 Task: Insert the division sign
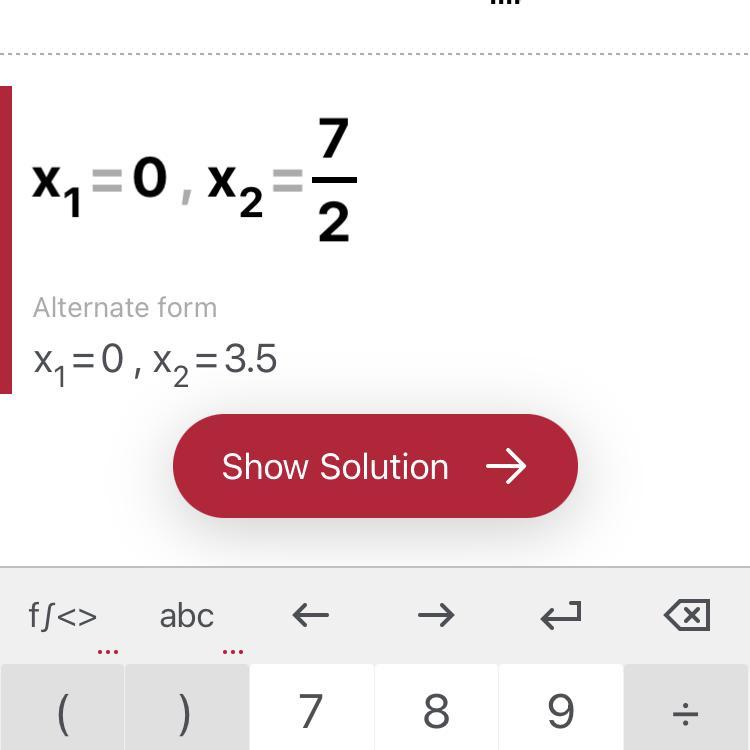(686, 710)
